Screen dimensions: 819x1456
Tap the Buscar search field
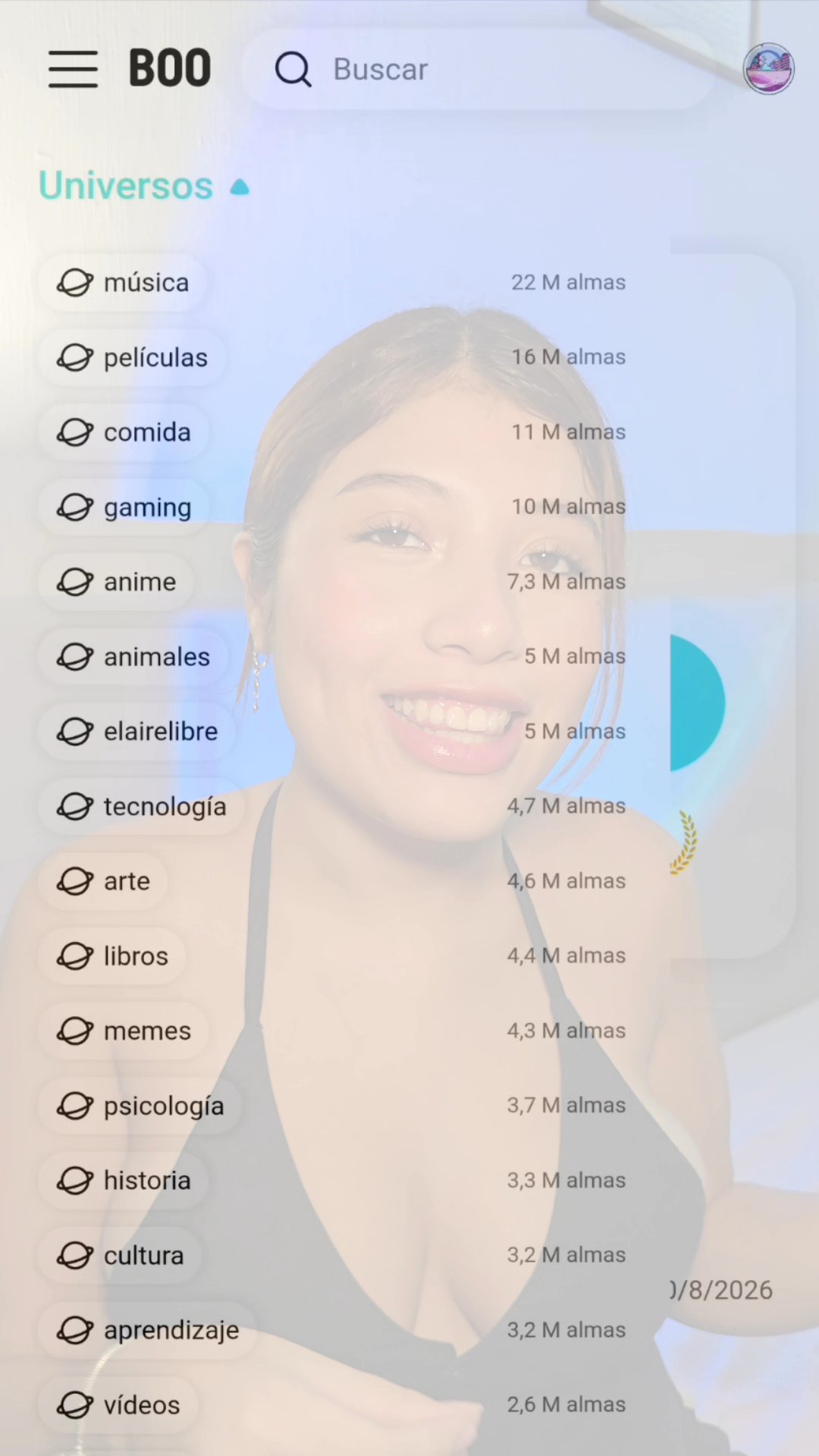coord(478,69)
